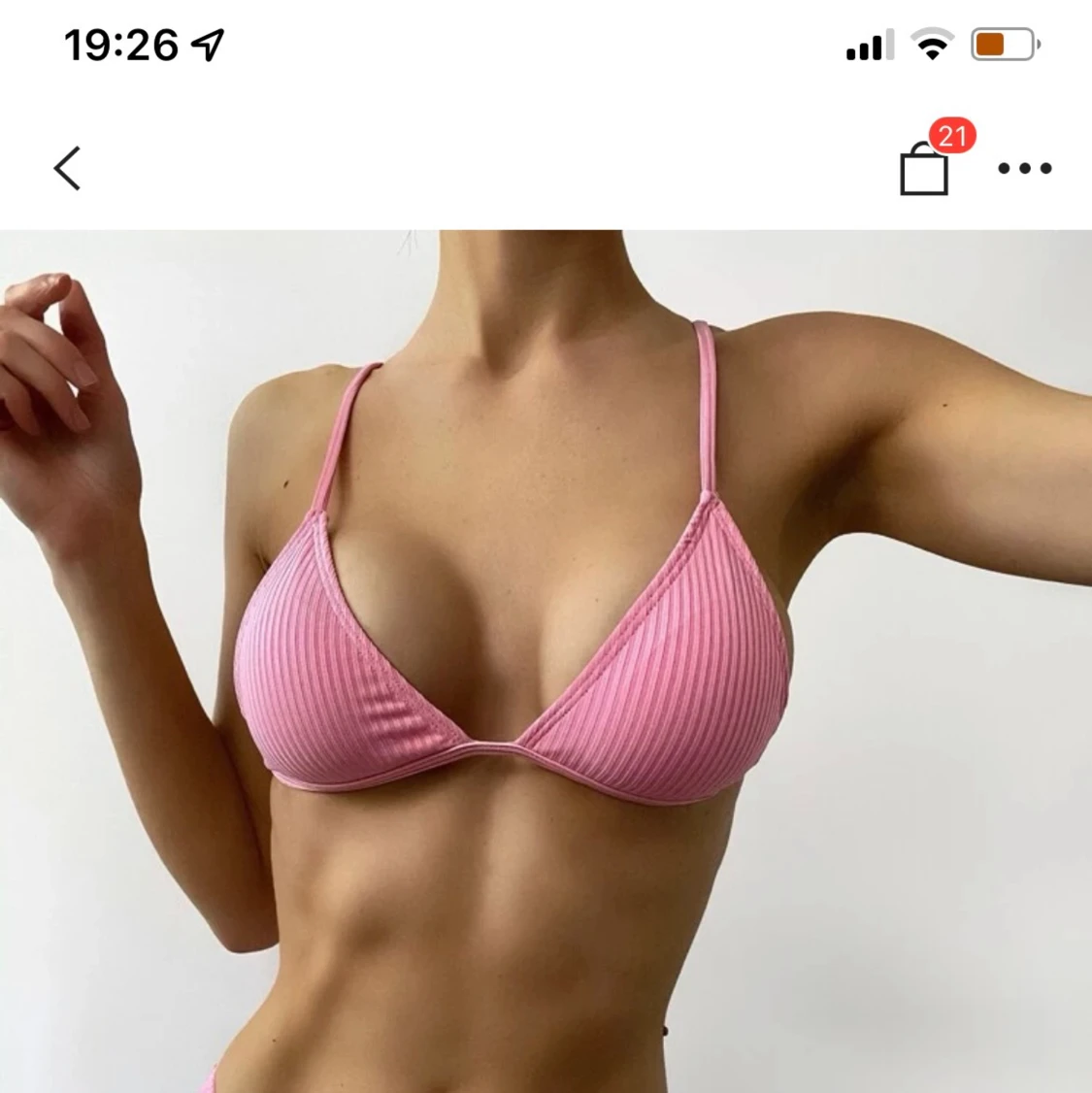Open the product photo in full view

546,660
